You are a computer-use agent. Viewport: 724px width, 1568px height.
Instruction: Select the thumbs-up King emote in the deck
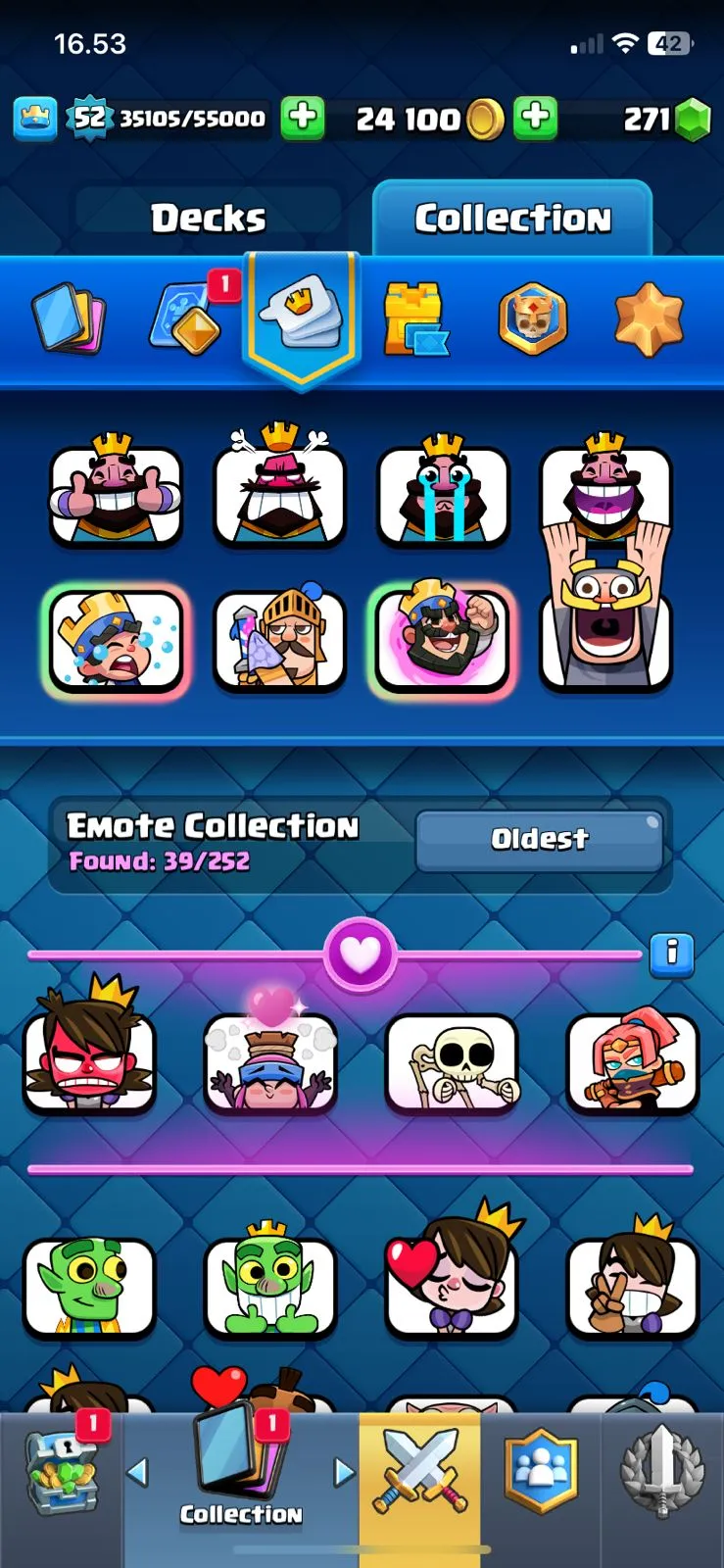116,493
